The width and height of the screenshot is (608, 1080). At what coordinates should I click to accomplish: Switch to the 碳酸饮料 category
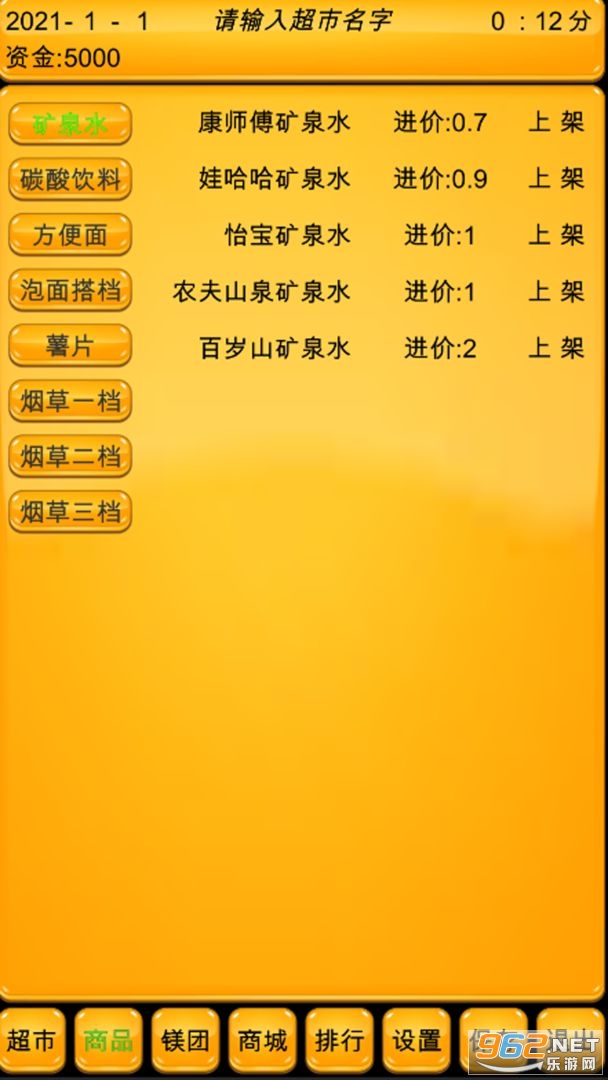(70, 180)
